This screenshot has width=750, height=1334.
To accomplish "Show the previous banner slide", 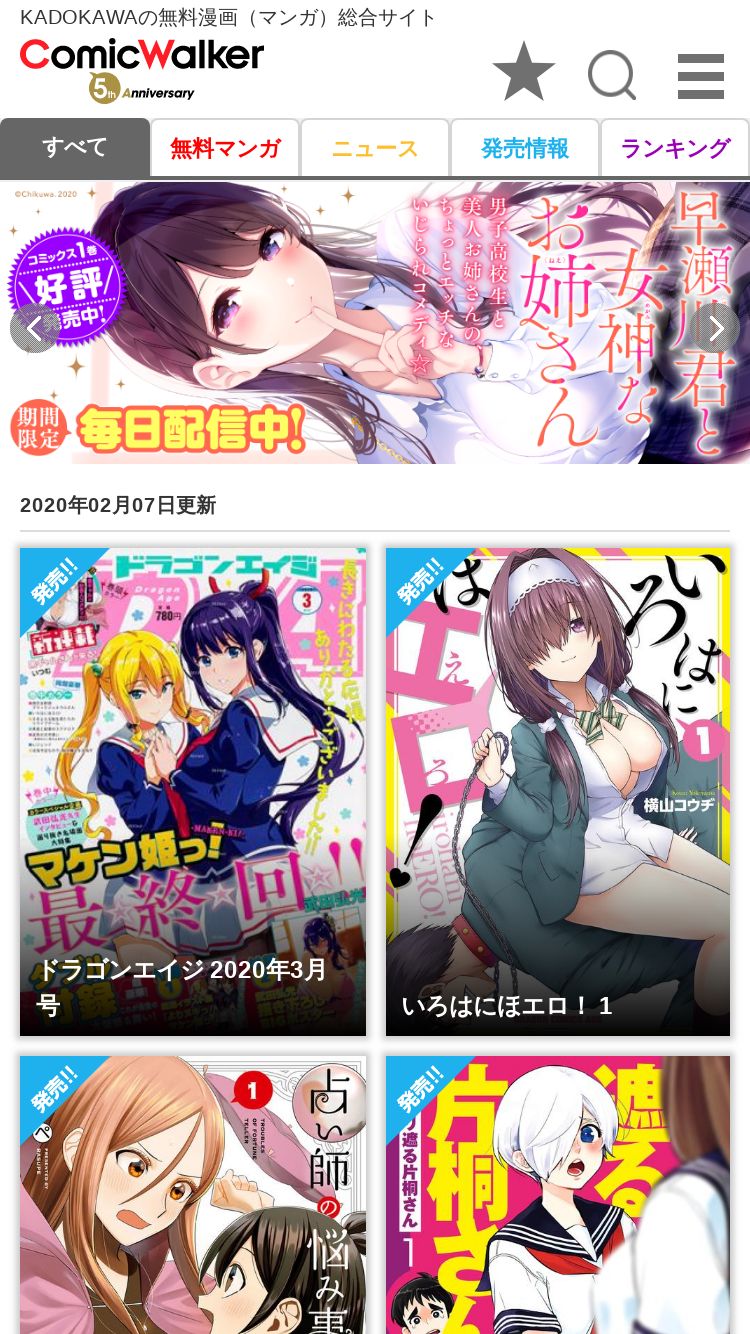I will [34, 328].
